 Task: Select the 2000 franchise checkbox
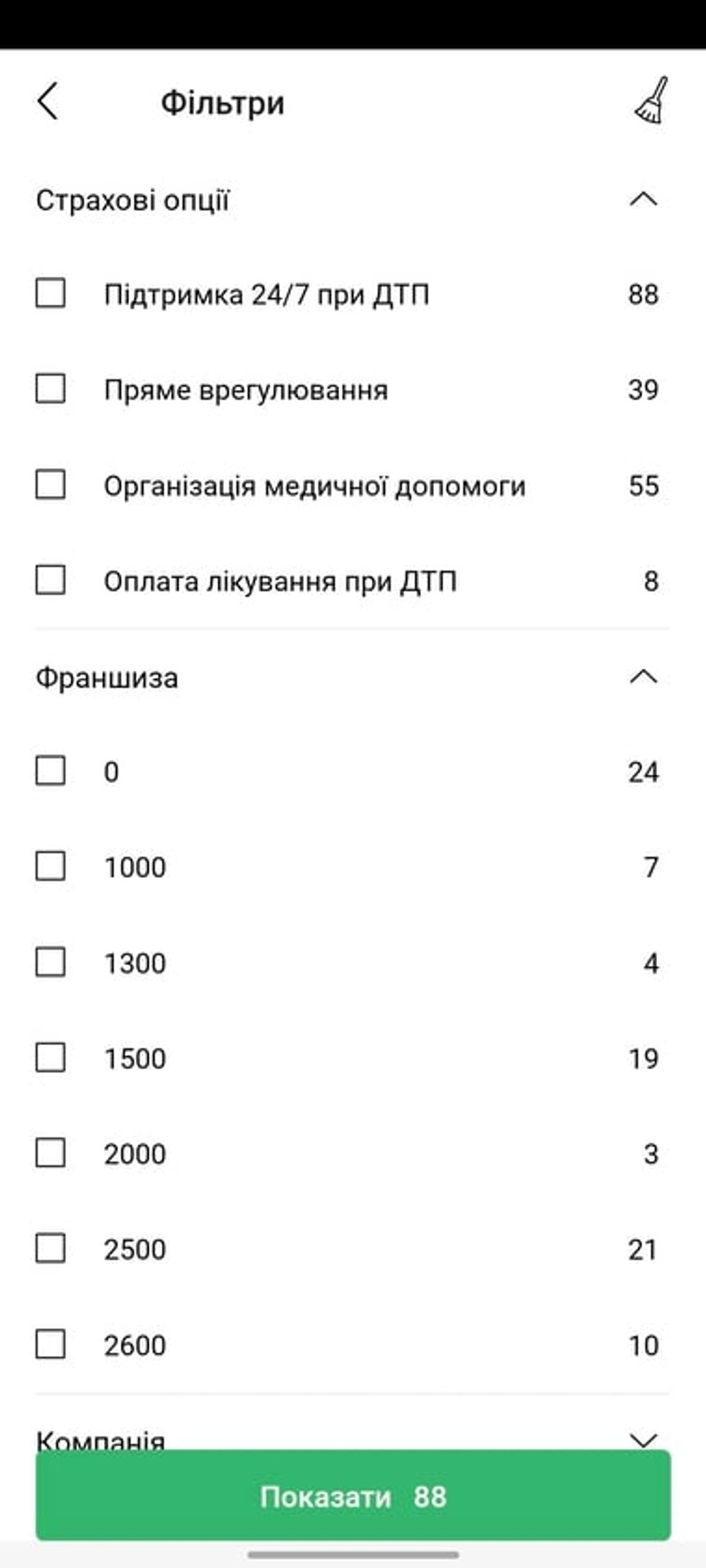51,1153
